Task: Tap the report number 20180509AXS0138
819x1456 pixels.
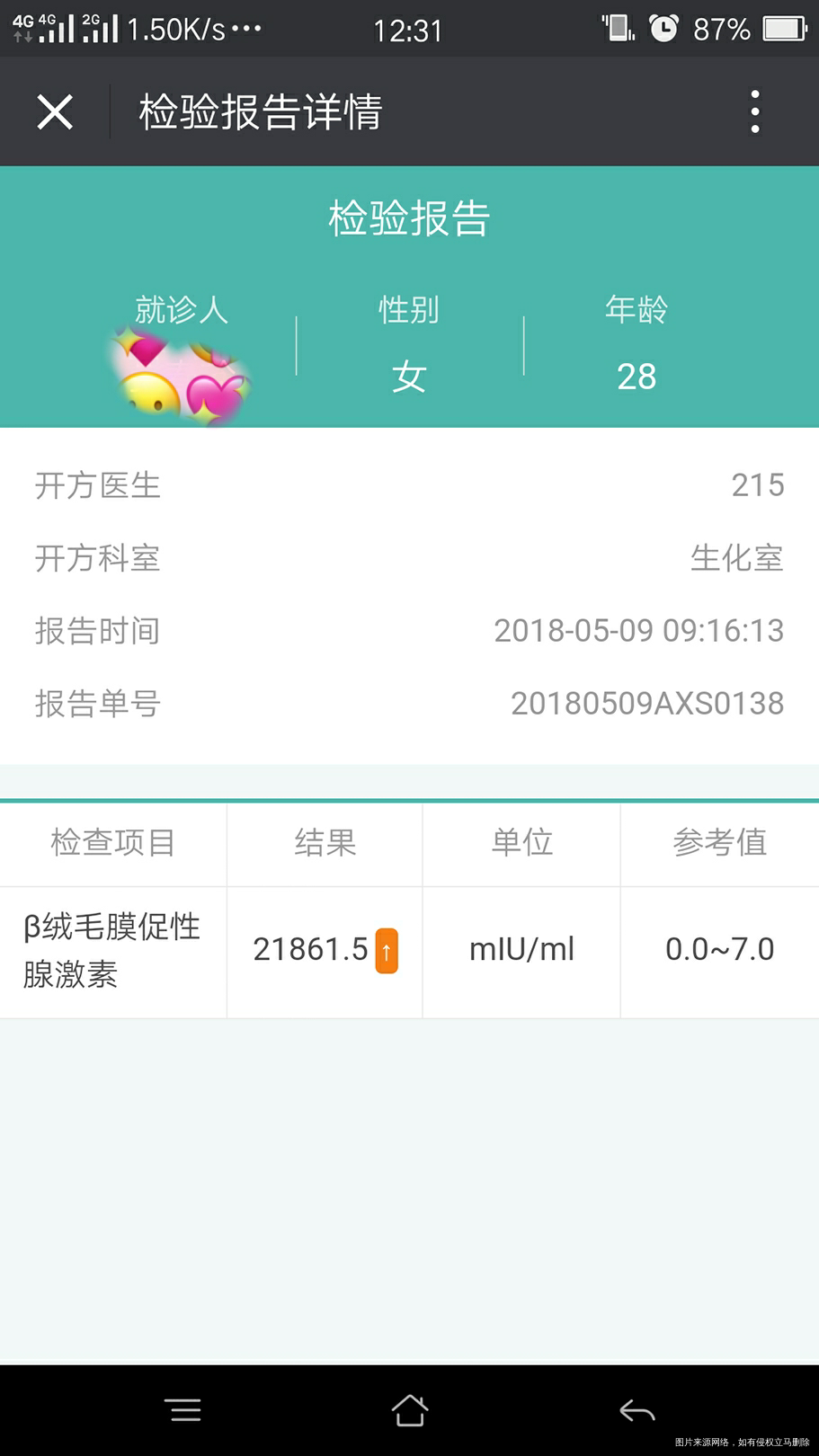Action: coord(648,704)
